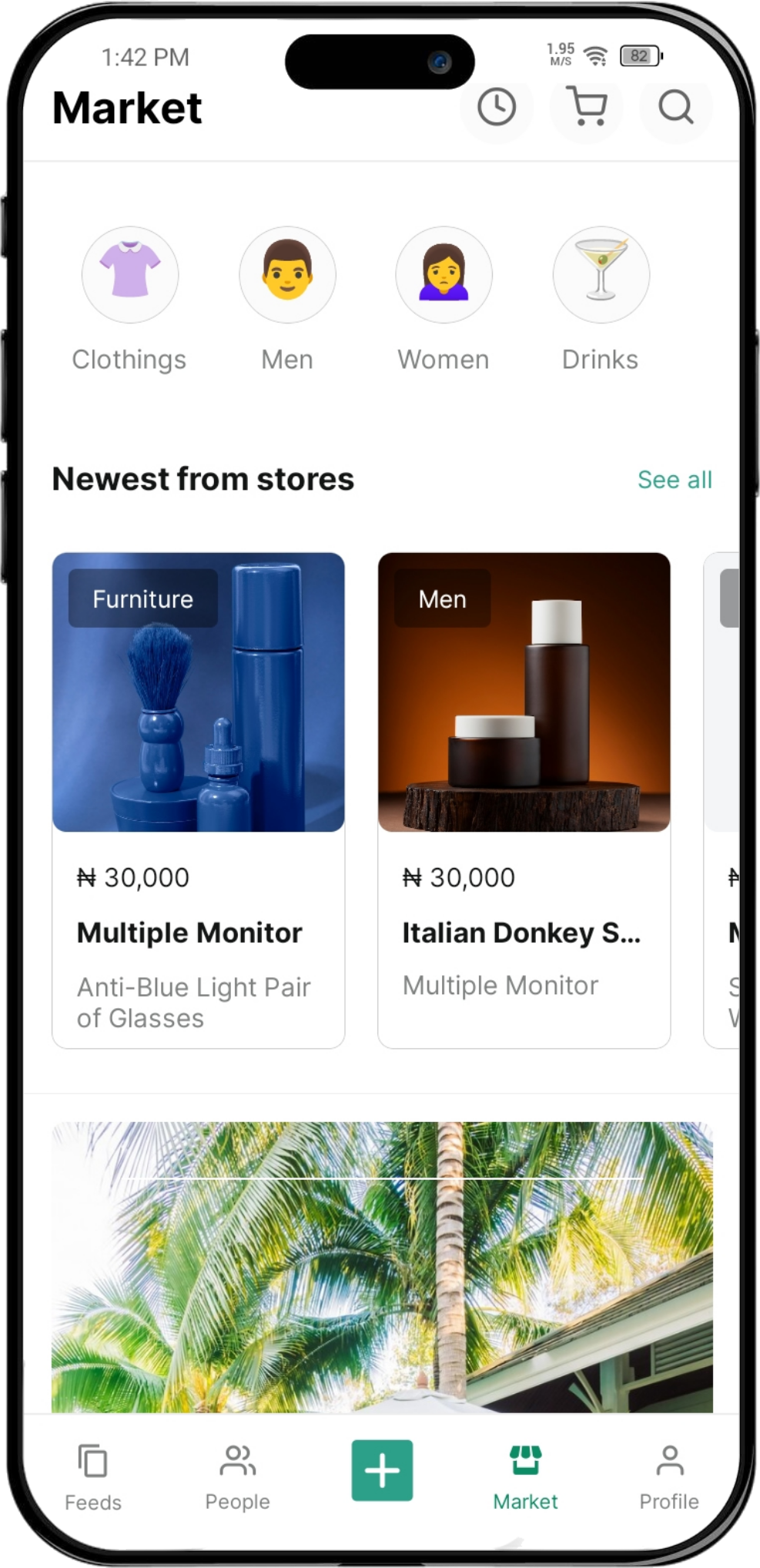Viewport: 760px width, 1568px height.
Task: Open the shopping cart
Action: (x=587, y=107)
